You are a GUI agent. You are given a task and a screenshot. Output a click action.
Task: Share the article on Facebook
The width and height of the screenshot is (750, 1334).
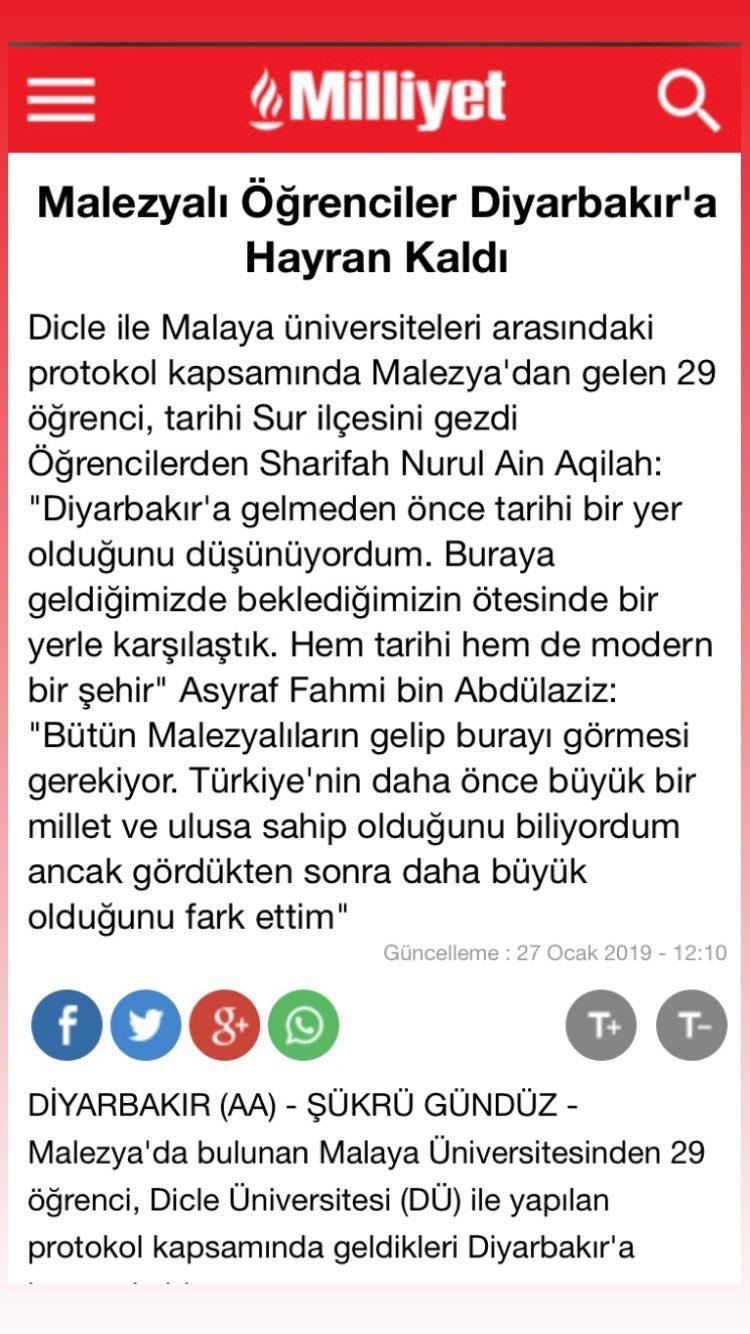[66, 1025]
